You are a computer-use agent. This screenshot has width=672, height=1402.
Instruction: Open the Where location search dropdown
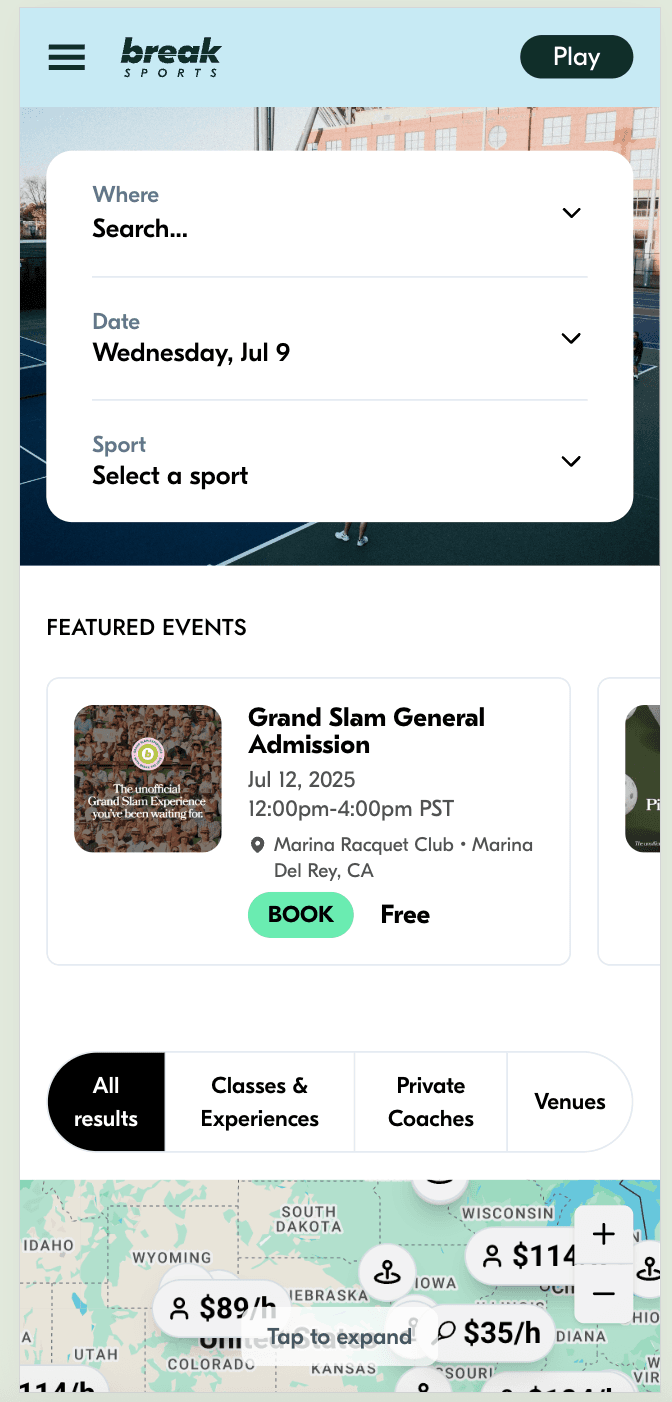tap(339, 213)
